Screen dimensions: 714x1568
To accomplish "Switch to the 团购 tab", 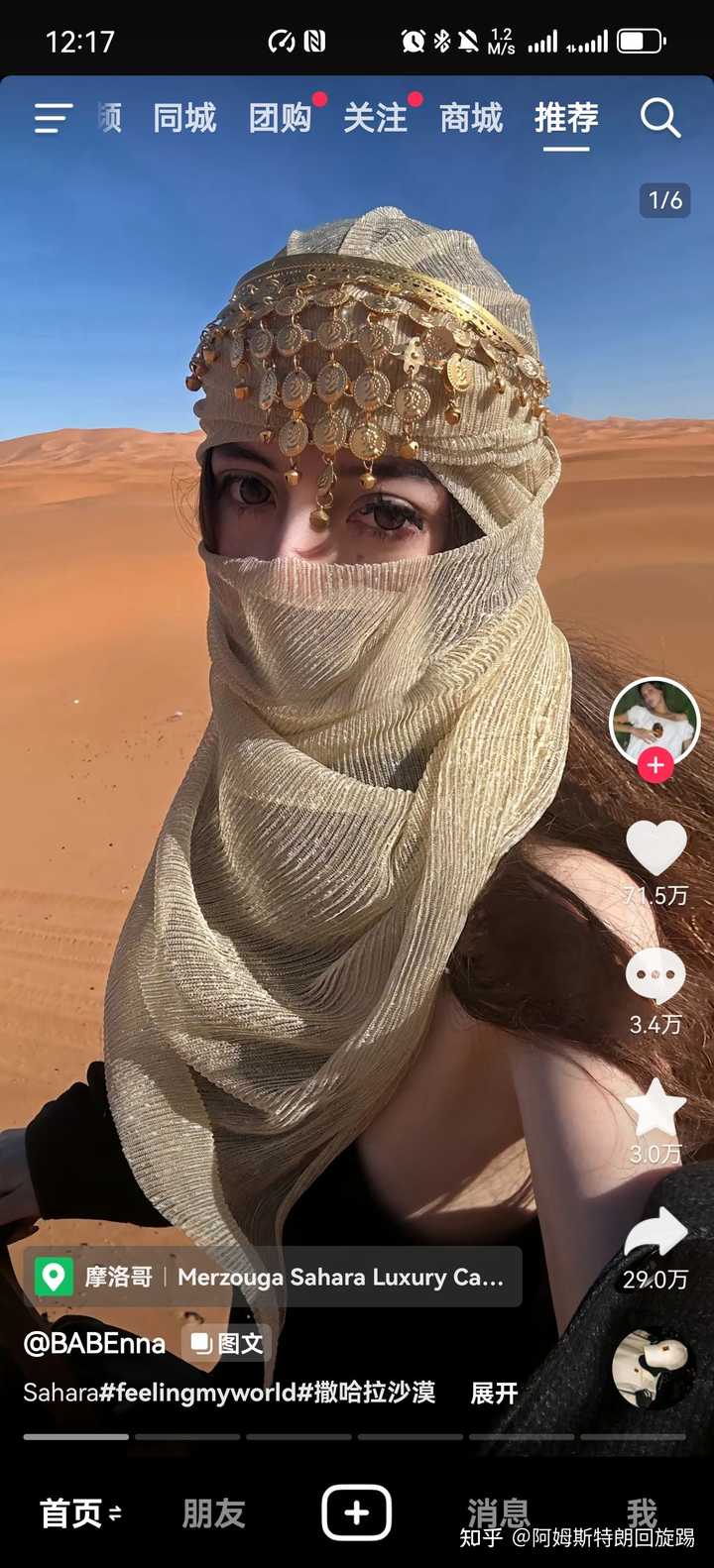I will pos(280,119).
